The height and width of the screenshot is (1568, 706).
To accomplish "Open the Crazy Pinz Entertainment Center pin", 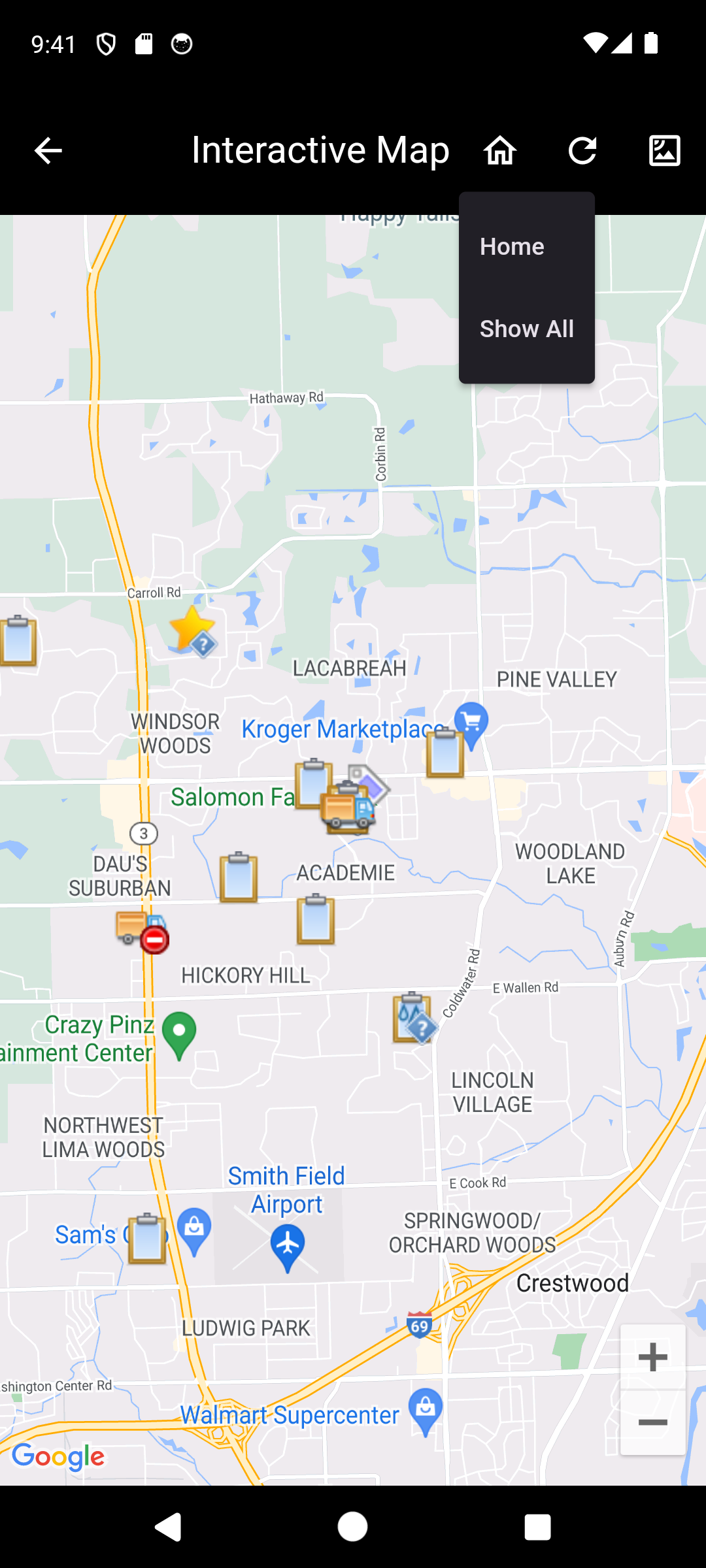I will point(178,1034).
